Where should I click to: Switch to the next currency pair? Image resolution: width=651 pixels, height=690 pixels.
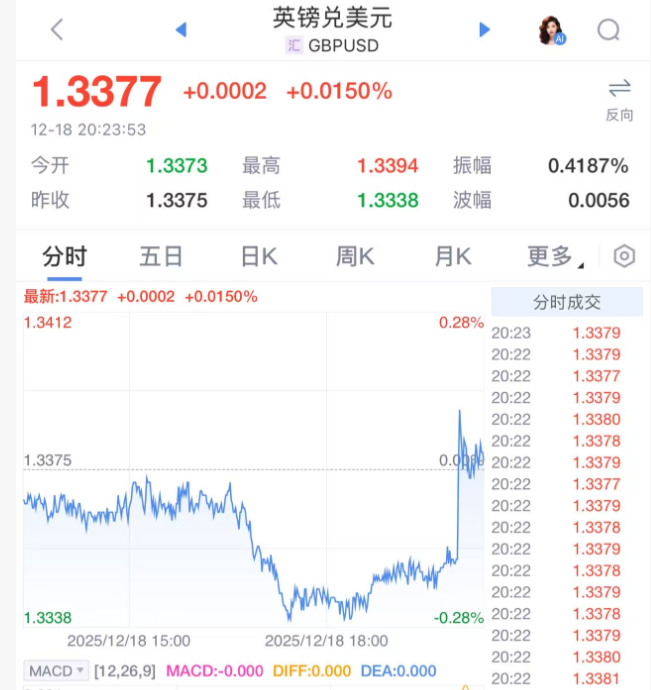tap(485, 30)
